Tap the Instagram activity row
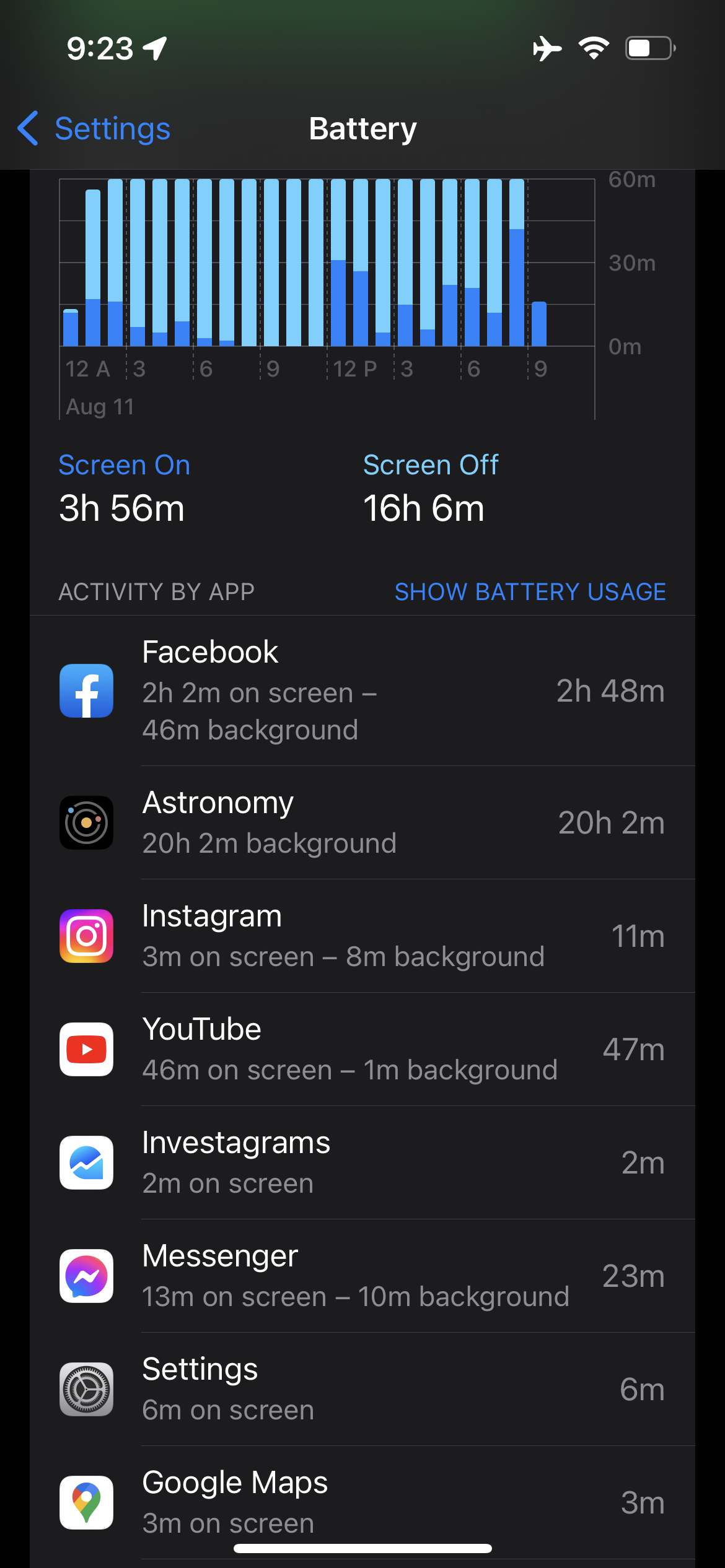Image resolution: width=725 pixels, height=1568 pixels. pos(362,936)
